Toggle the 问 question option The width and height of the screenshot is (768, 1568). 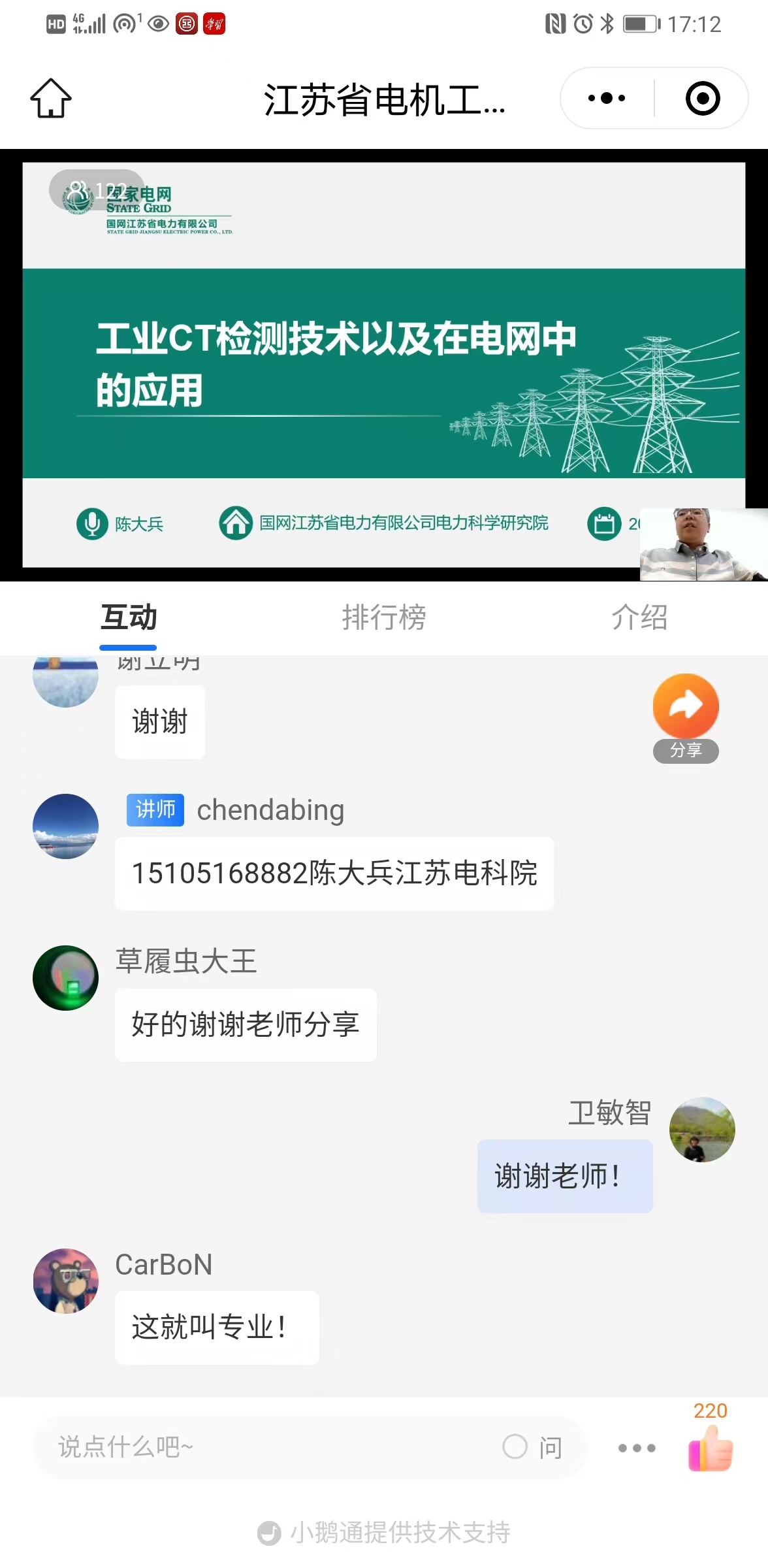532,1447
